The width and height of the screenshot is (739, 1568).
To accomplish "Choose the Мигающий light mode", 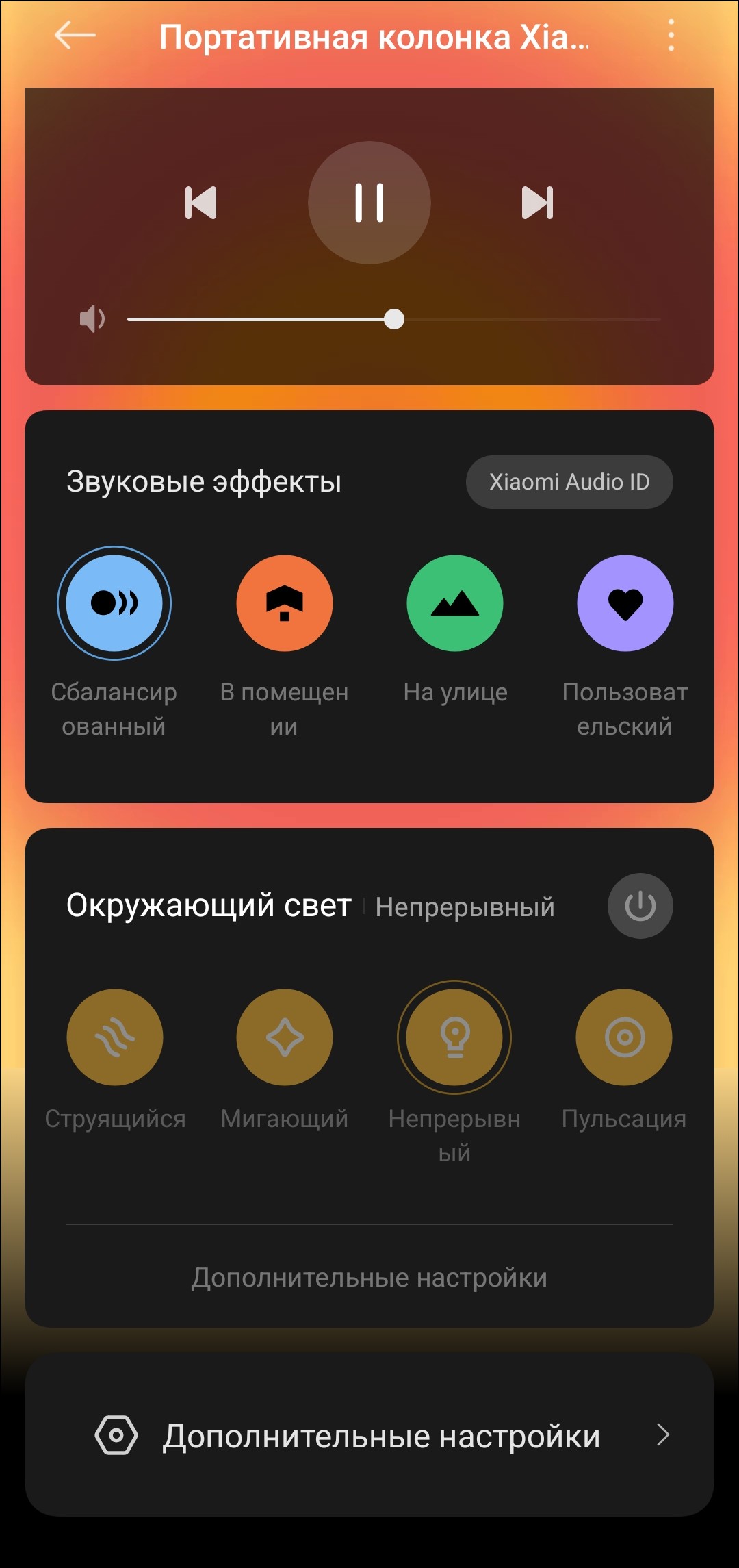I will [285, 1037].
